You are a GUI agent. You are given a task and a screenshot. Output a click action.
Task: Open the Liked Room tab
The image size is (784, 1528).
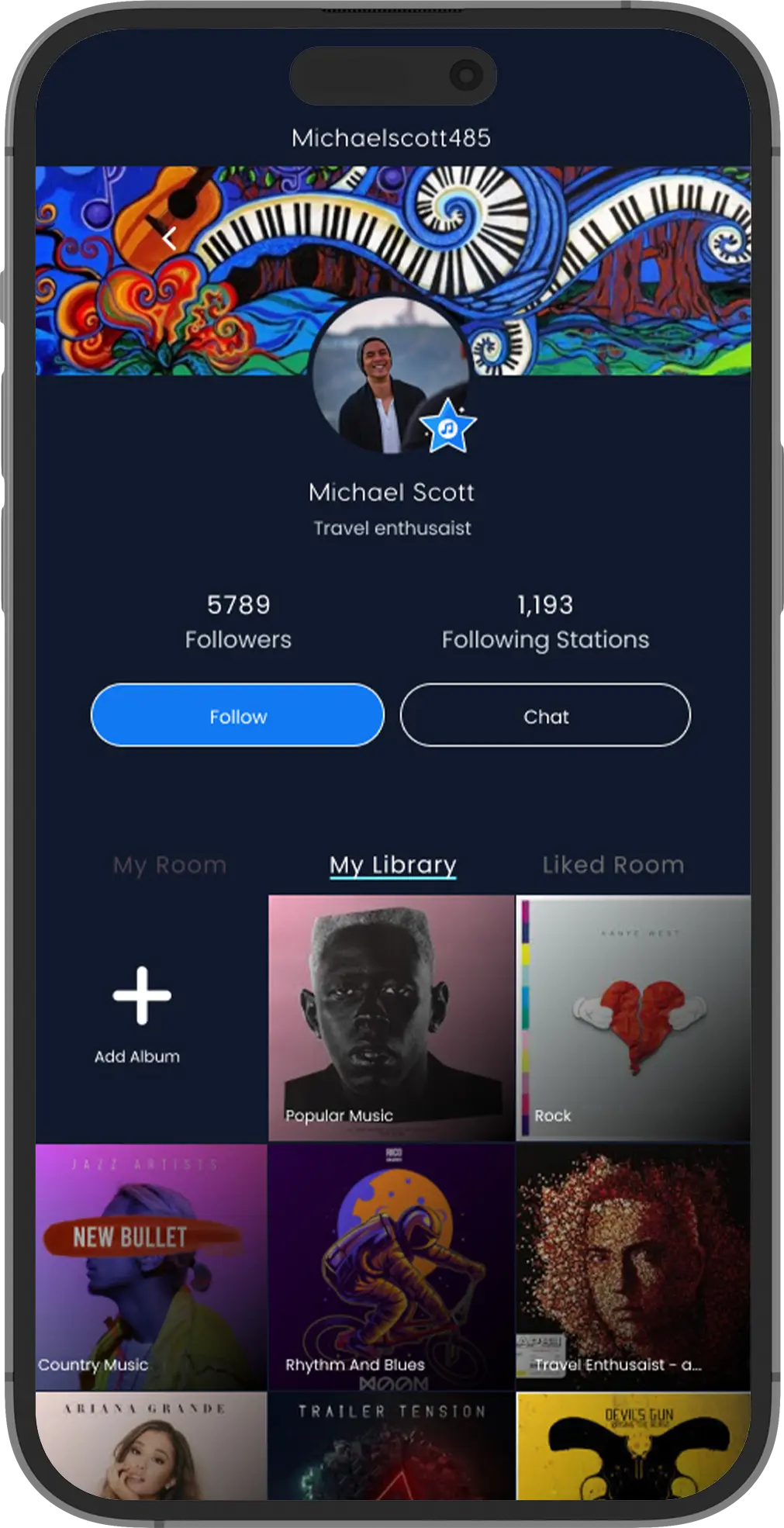[x=613, y=865]
